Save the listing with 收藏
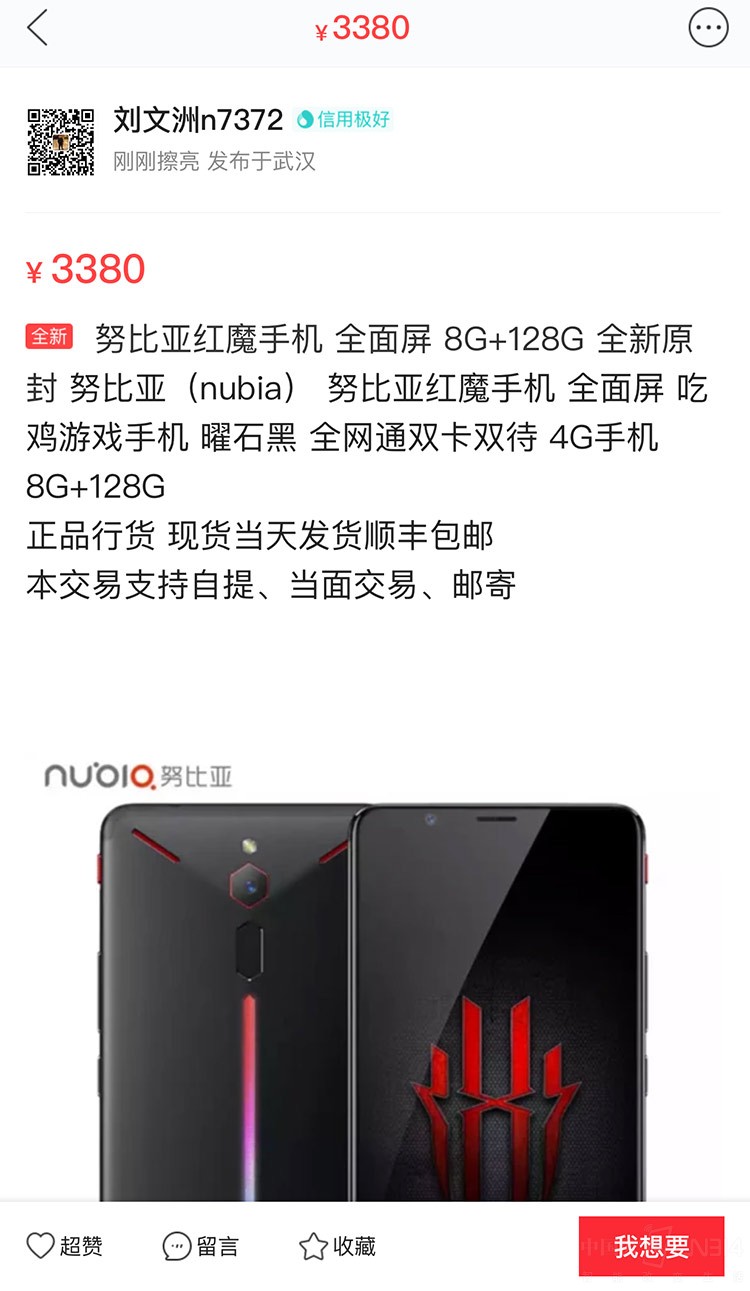750x1291 pixels. coord(337,1246)
